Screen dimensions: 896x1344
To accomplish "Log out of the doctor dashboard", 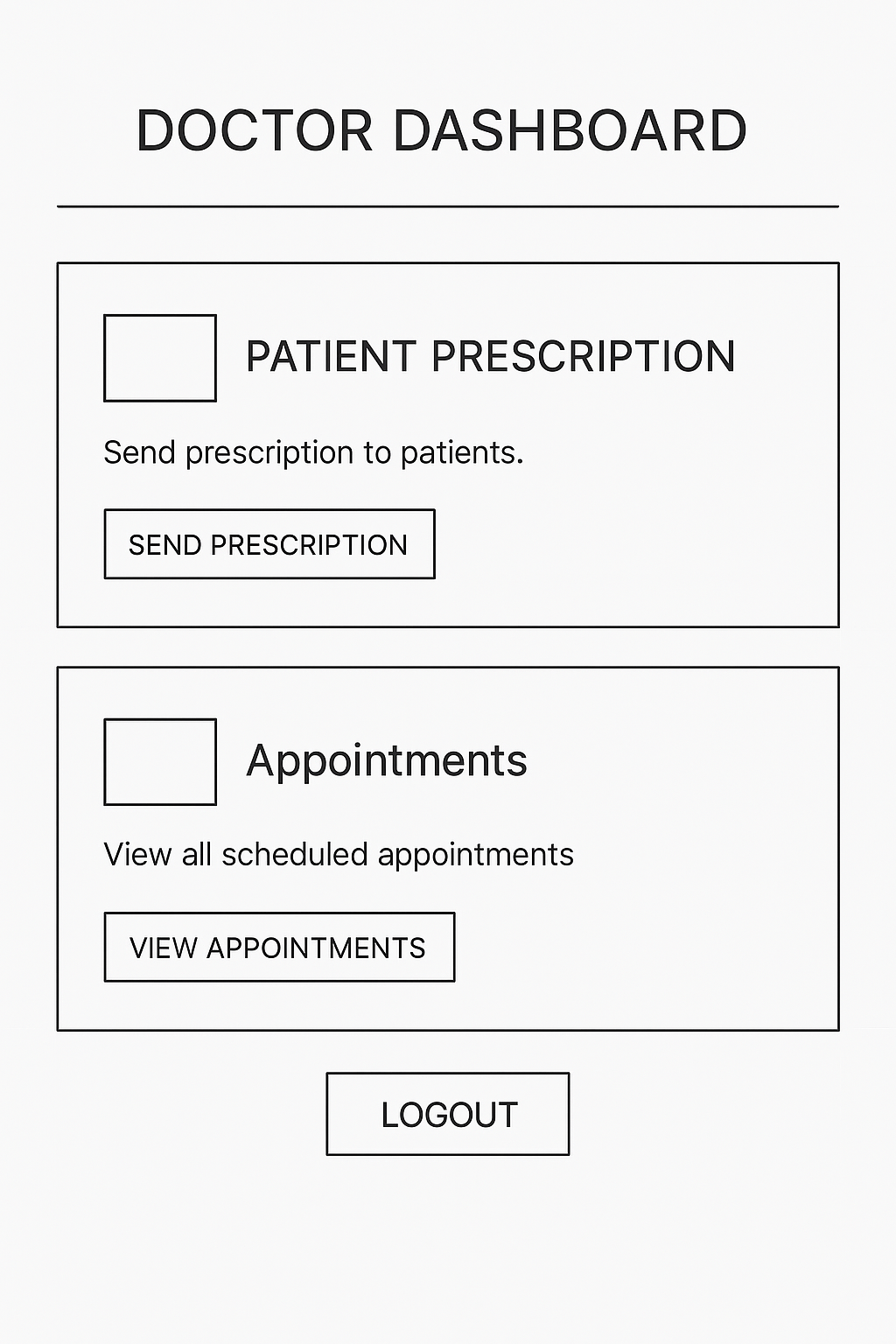I will [447, 1114].
